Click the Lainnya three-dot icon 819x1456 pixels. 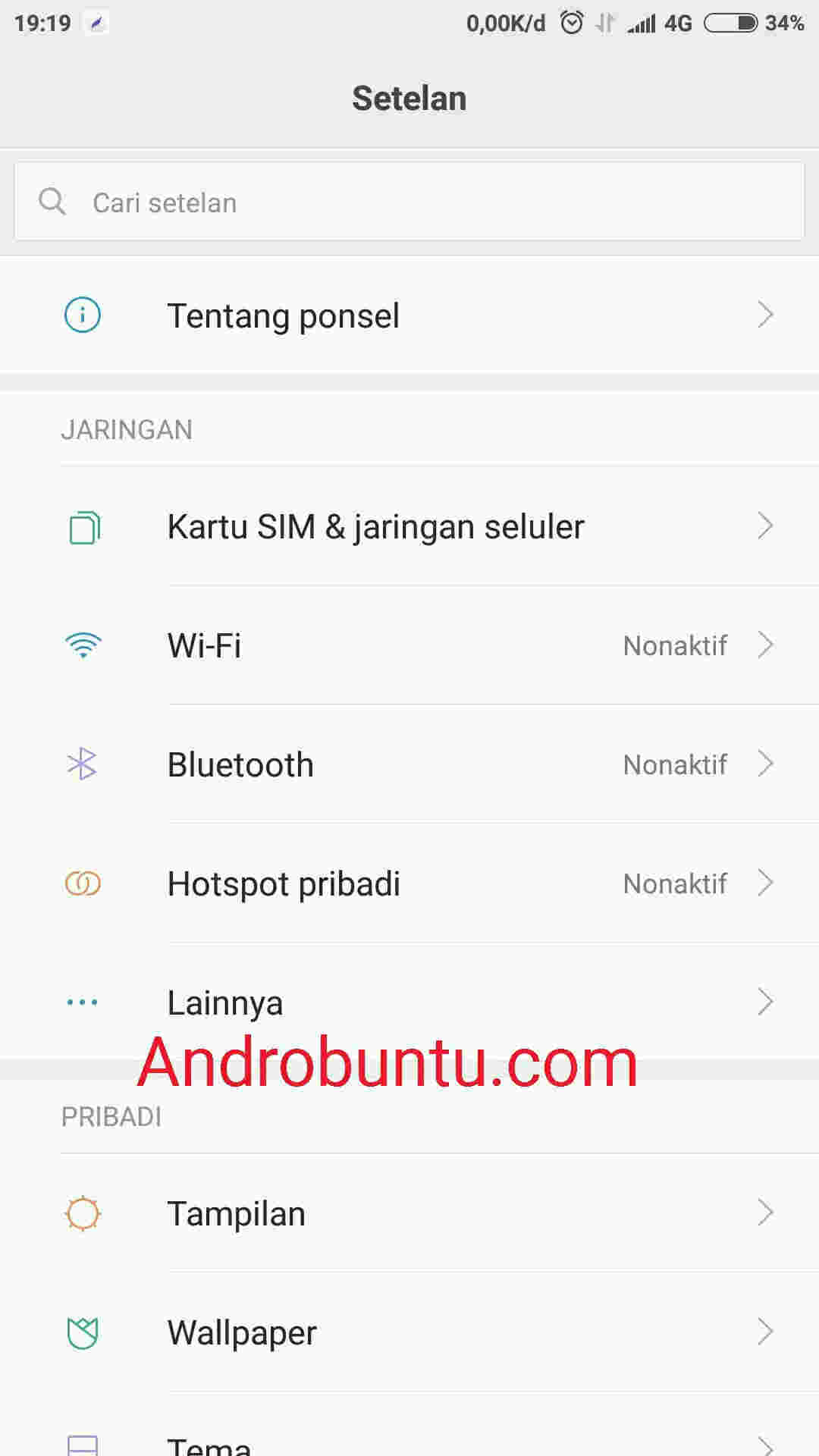[x=82, y=1001]
